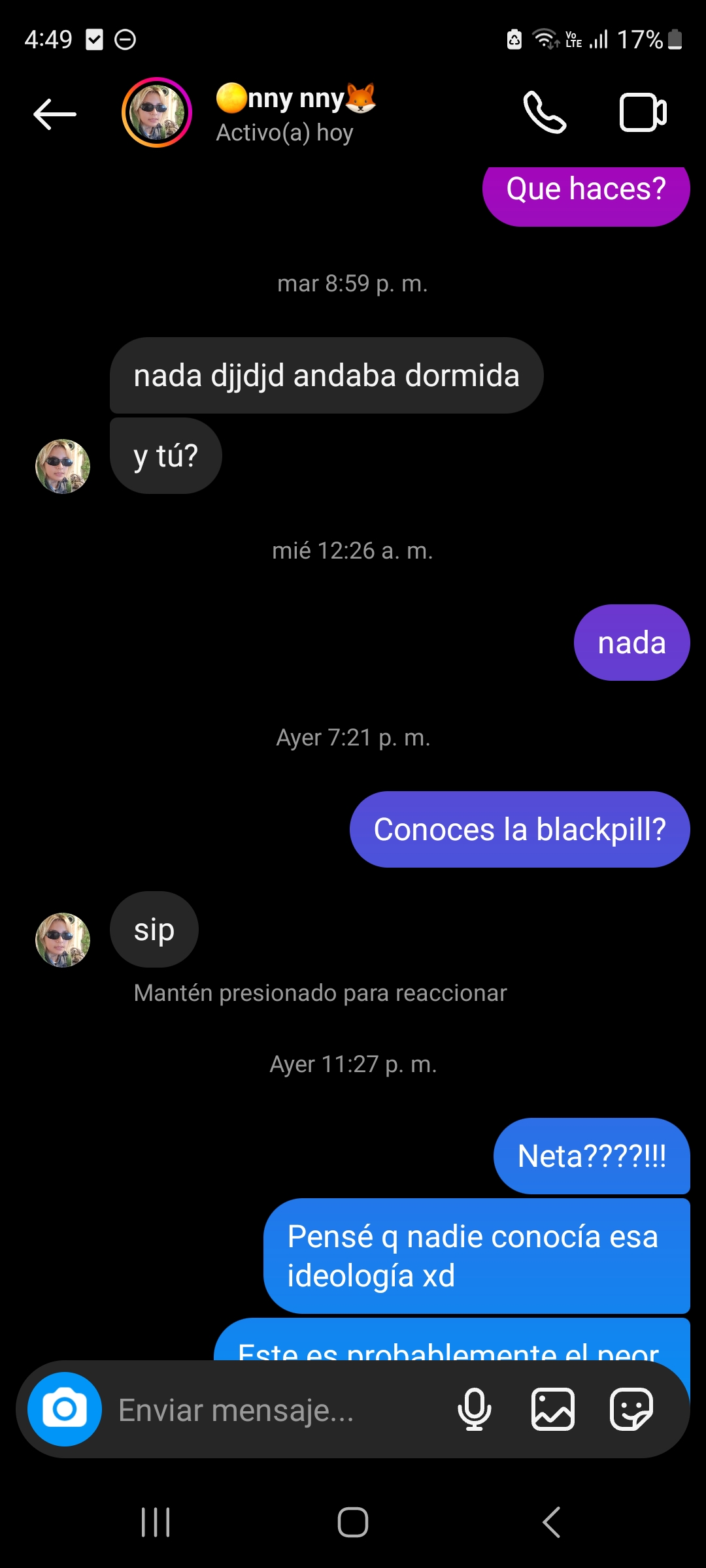Open recent apps from the navigation bar
The height and width of the screenshot is (1568, 706).
pyautogui.click(x=156, y=1522)
